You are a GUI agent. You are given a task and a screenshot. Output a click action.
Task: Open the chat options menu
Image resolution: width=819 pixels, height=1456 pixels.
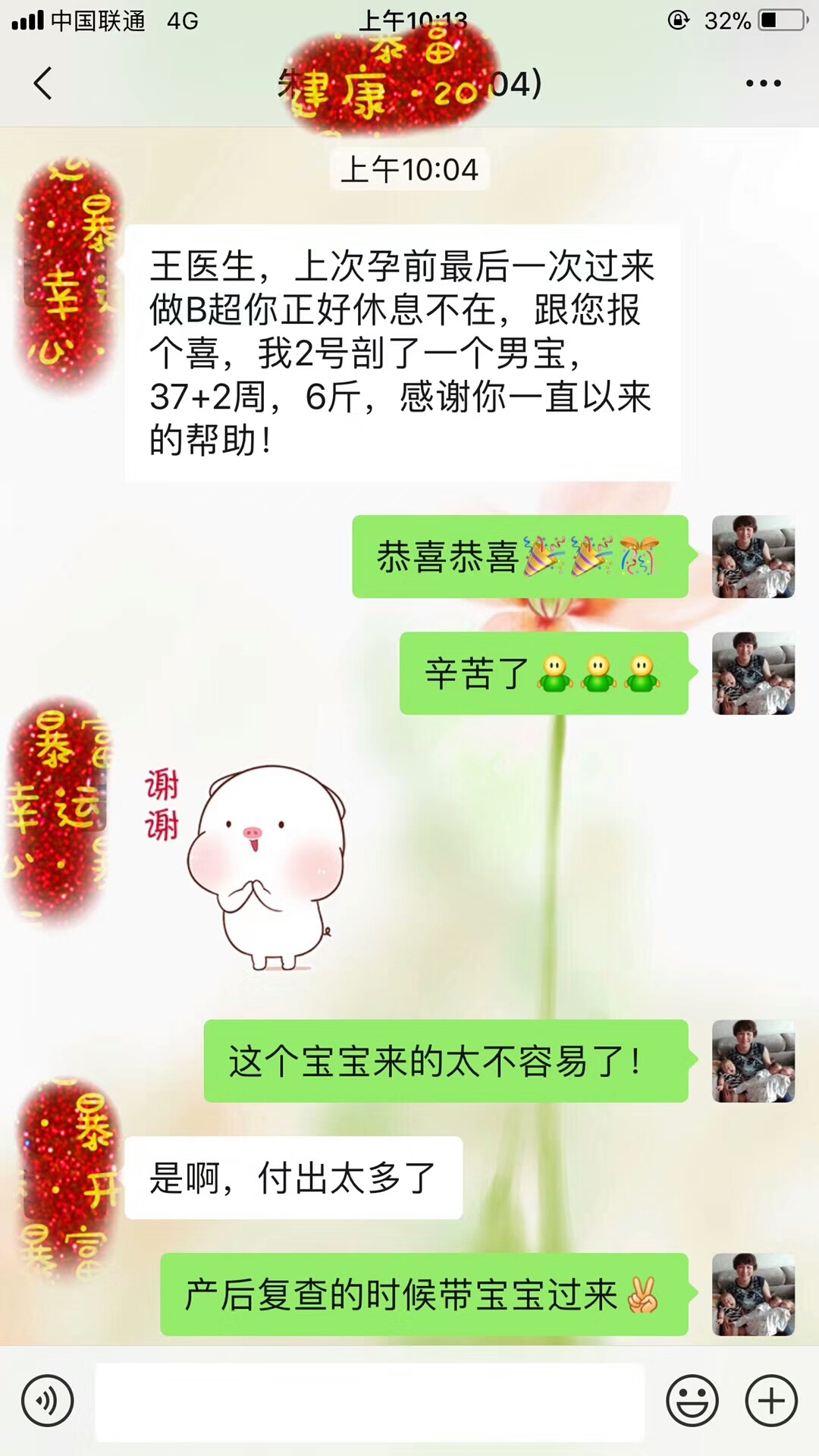click(763, 83)
